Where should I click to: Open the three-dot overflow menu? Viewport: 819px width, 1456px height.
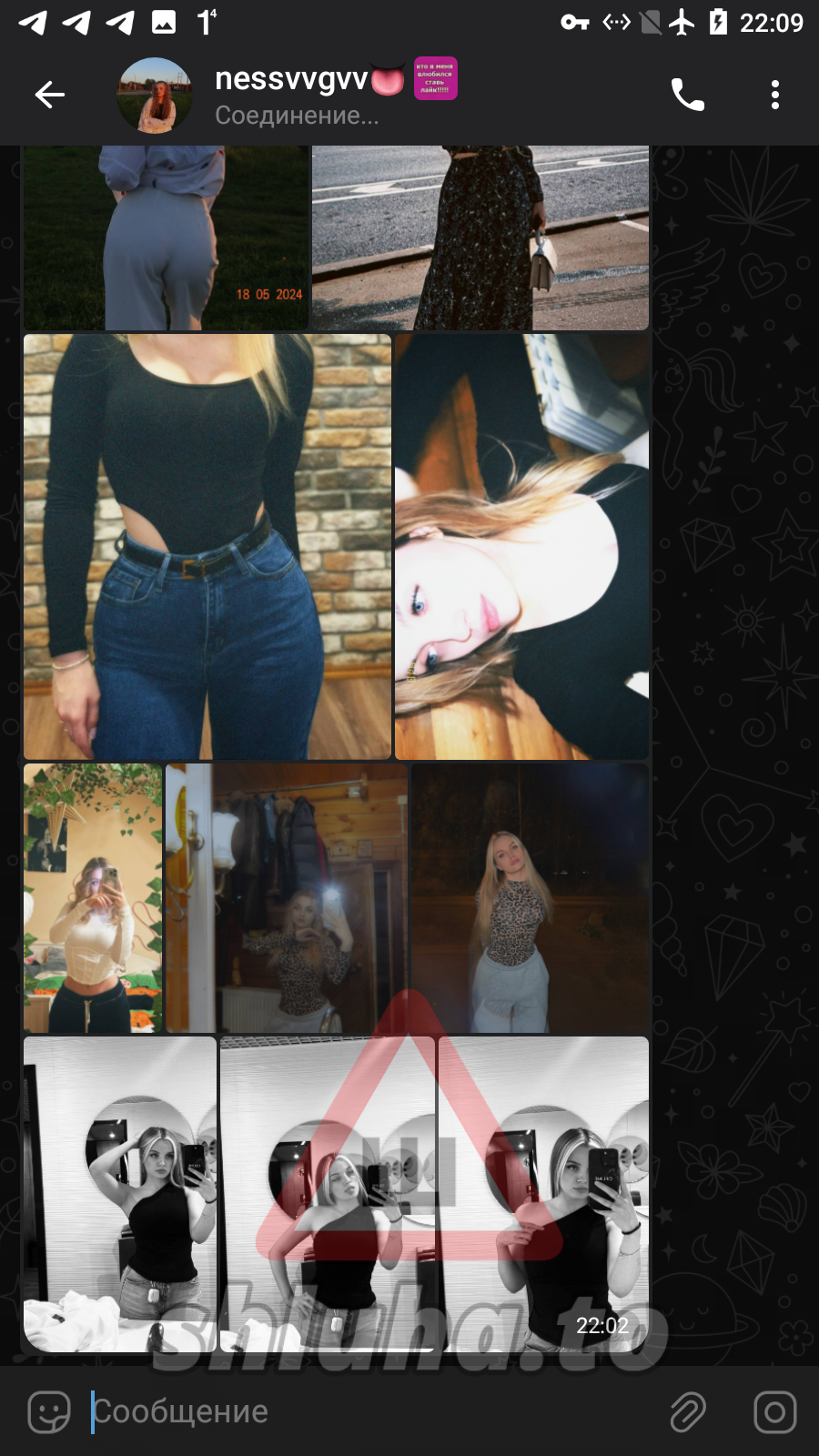774,95
